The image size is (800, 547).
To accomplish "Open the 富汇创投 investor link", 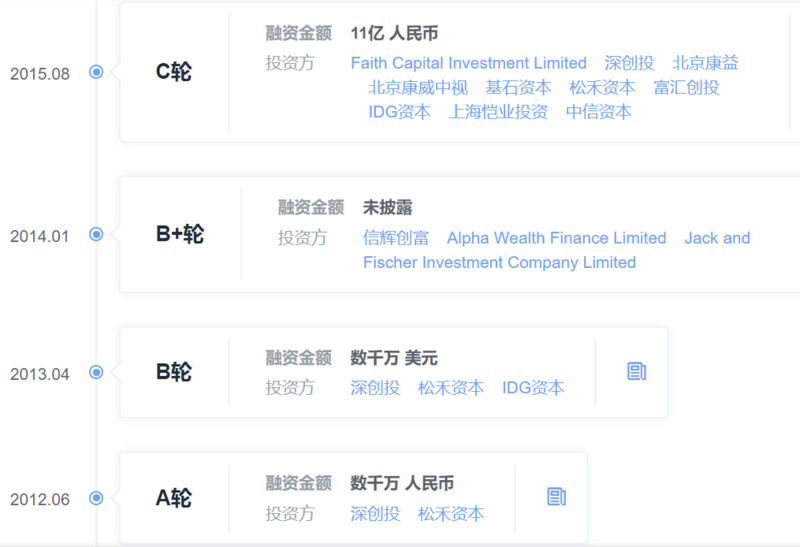I will tap(687, 88).
